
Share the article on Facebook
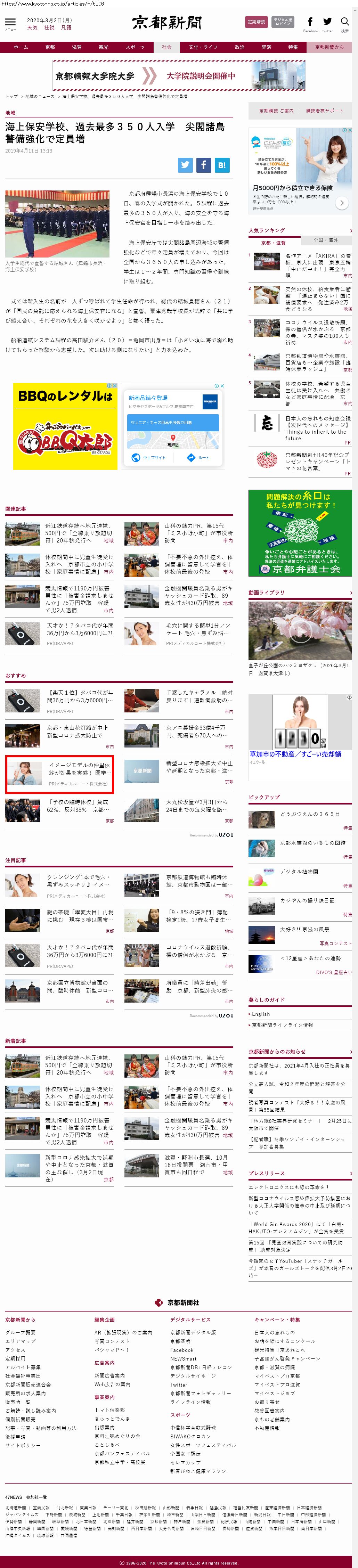203,164
